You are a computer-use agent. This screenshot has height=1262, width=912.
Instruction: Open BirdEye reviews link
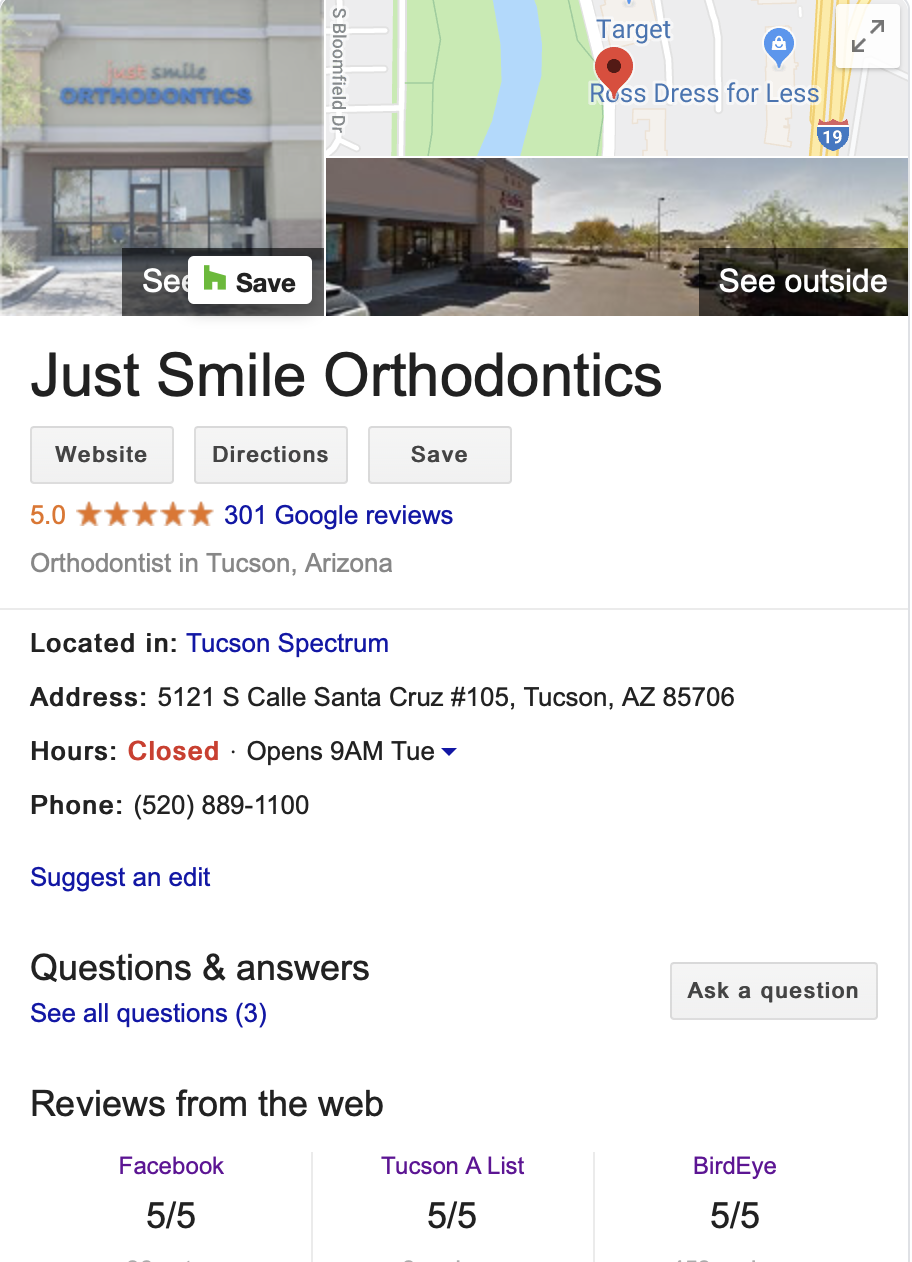[734, 1166]
